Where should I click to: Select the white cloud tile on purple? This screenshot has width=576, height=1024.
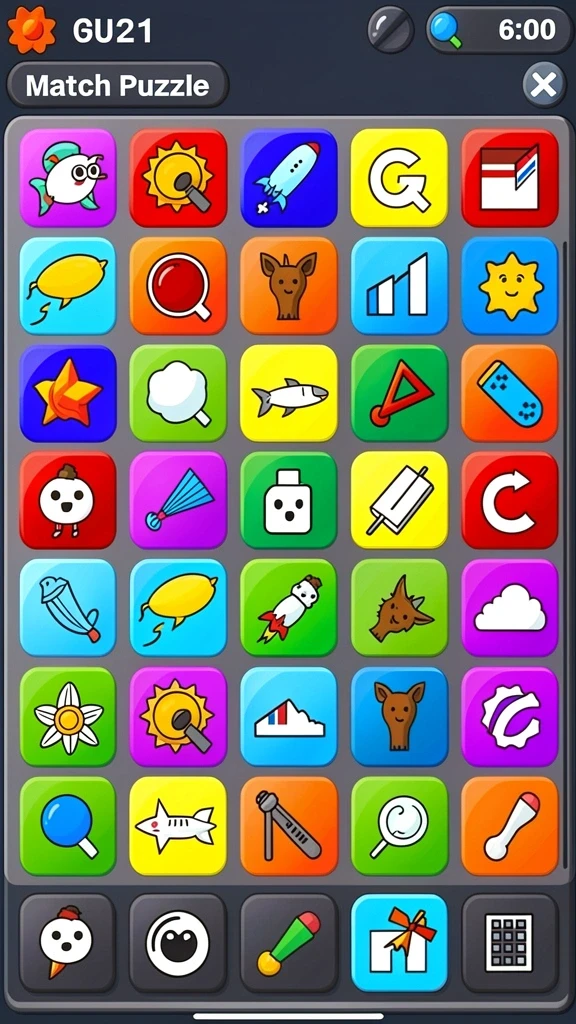point(510,607)
